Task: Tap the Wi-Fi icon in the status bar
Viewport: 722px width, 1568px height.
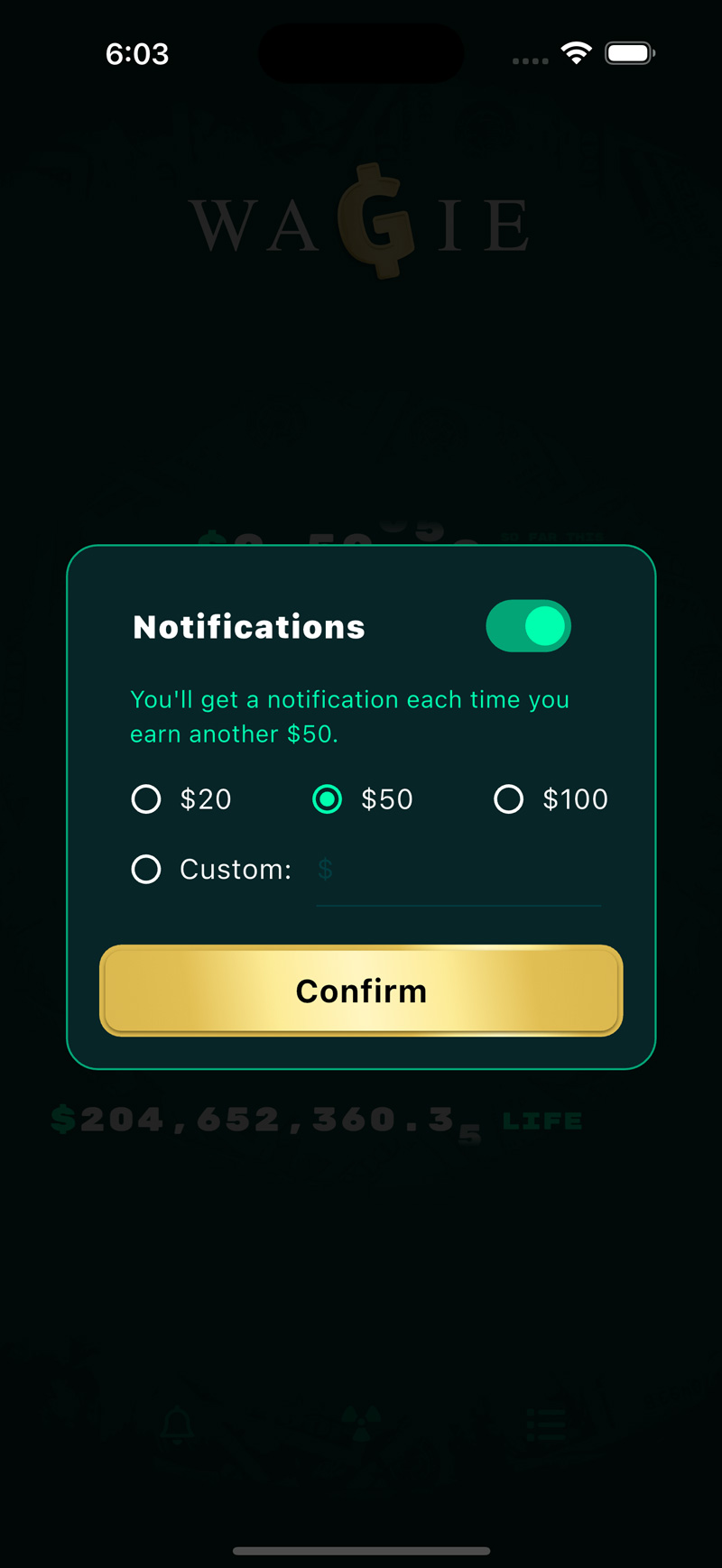Action: [x=577, y=51]
